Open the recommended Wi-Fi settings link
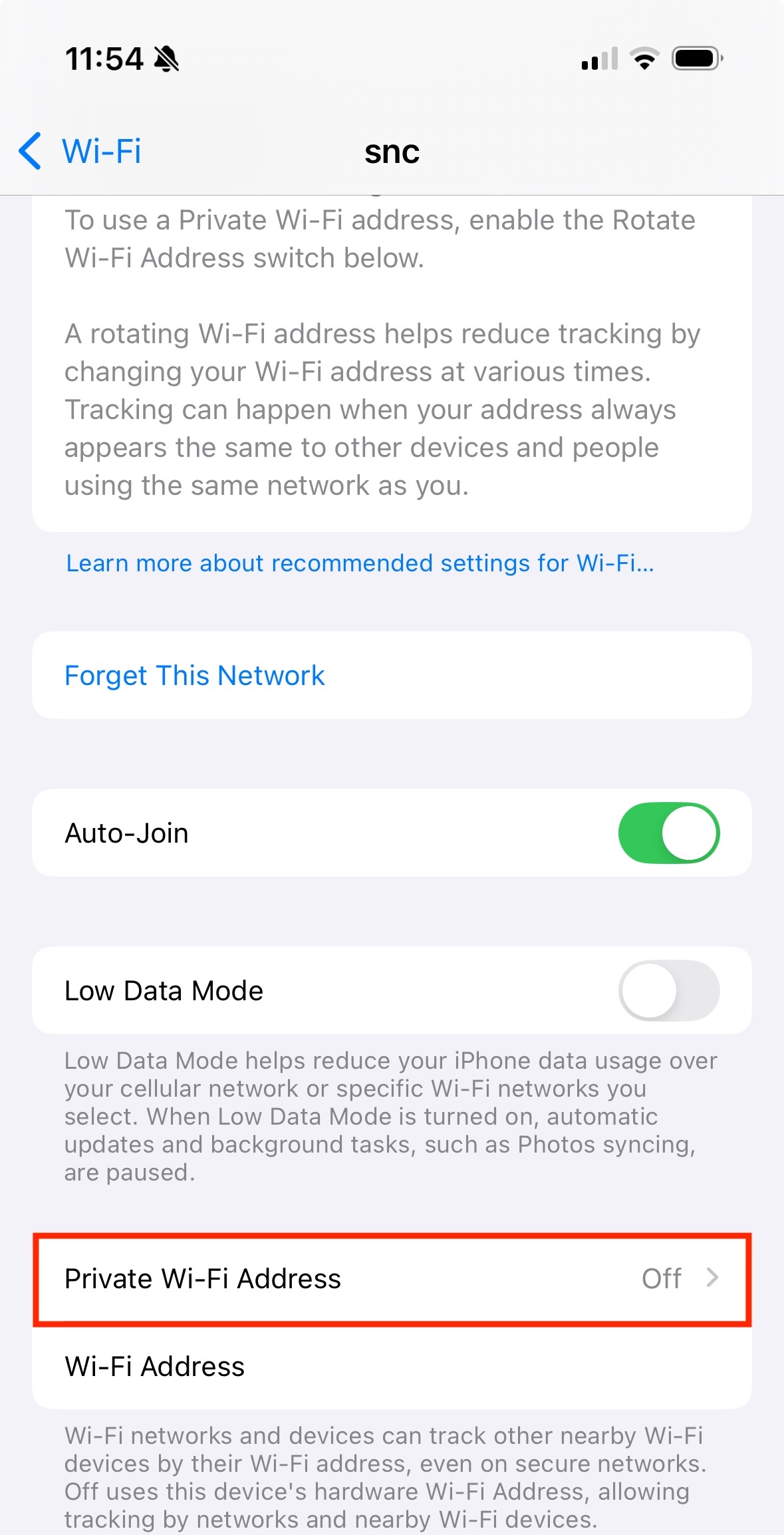Image resolution: width=784 pixels, height=1535 pixels. pyautogui.click(x=360, y=563)
